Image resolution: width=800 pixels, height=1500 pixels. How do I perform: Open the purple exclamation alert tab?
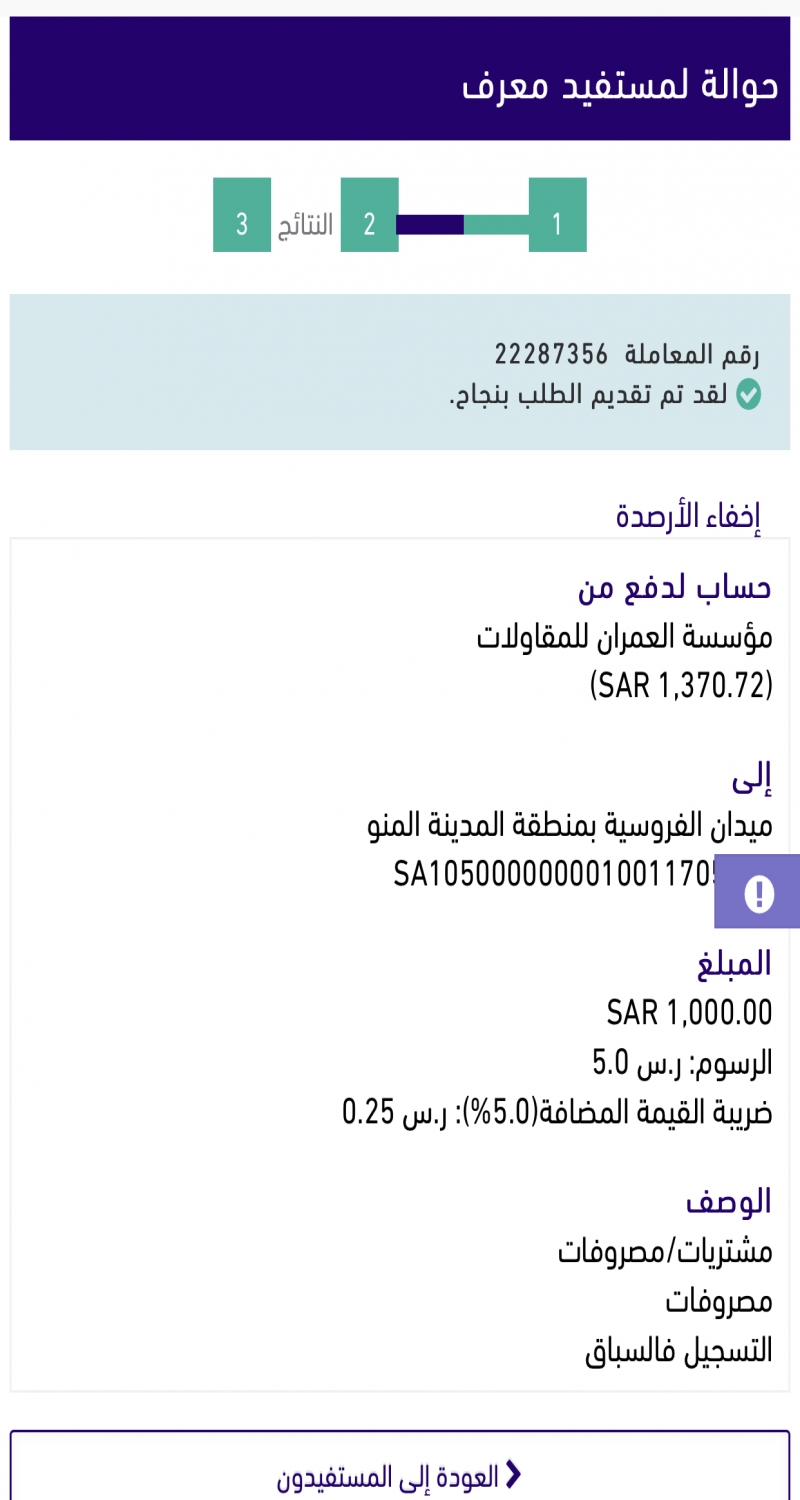[x=758, y=892]
